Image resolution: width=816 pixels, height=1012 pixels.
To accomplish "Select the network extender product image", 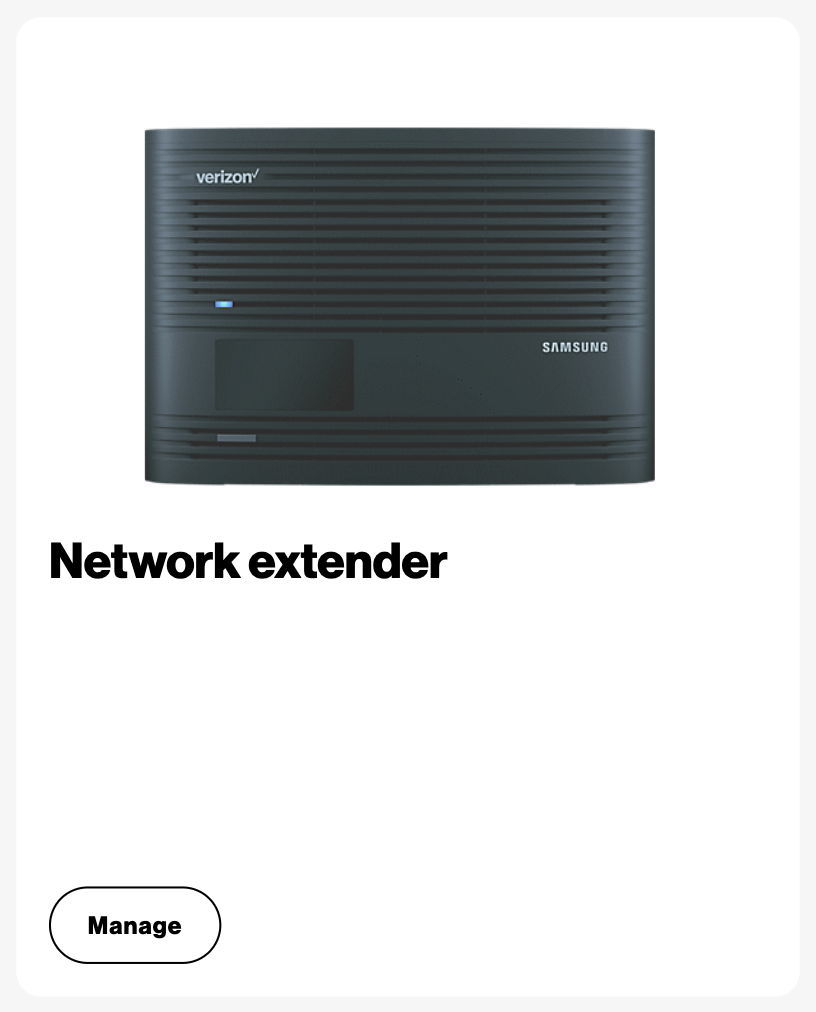I will pos(400,305).
